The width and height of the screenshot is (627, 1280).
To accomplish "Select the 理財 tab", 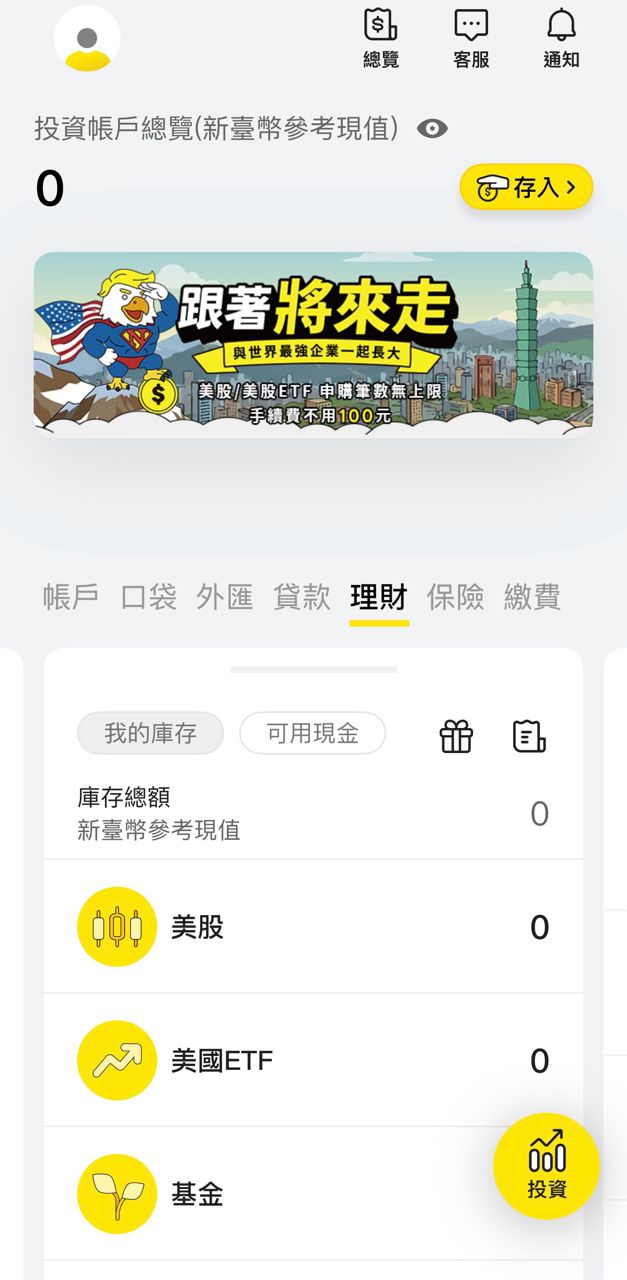I will pos(378,597).
